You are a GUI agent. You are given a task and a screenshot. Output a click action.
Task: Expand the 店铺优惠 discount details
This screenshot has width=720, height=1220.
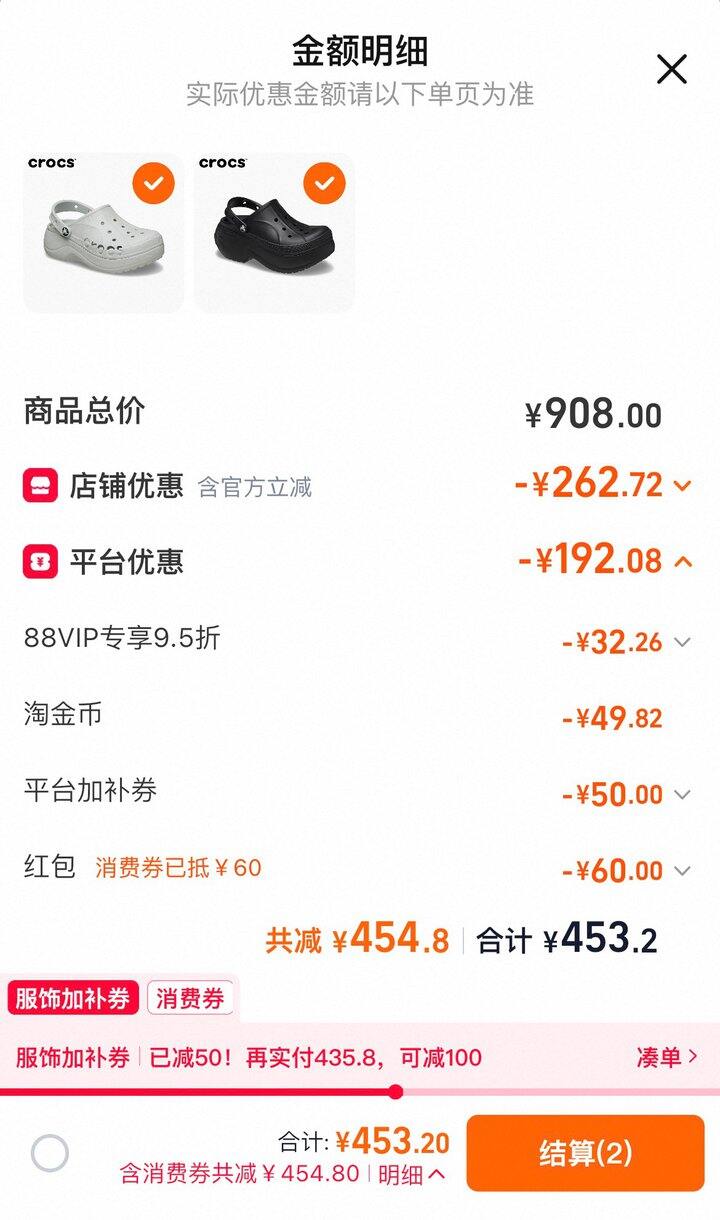tap(682, 486)
